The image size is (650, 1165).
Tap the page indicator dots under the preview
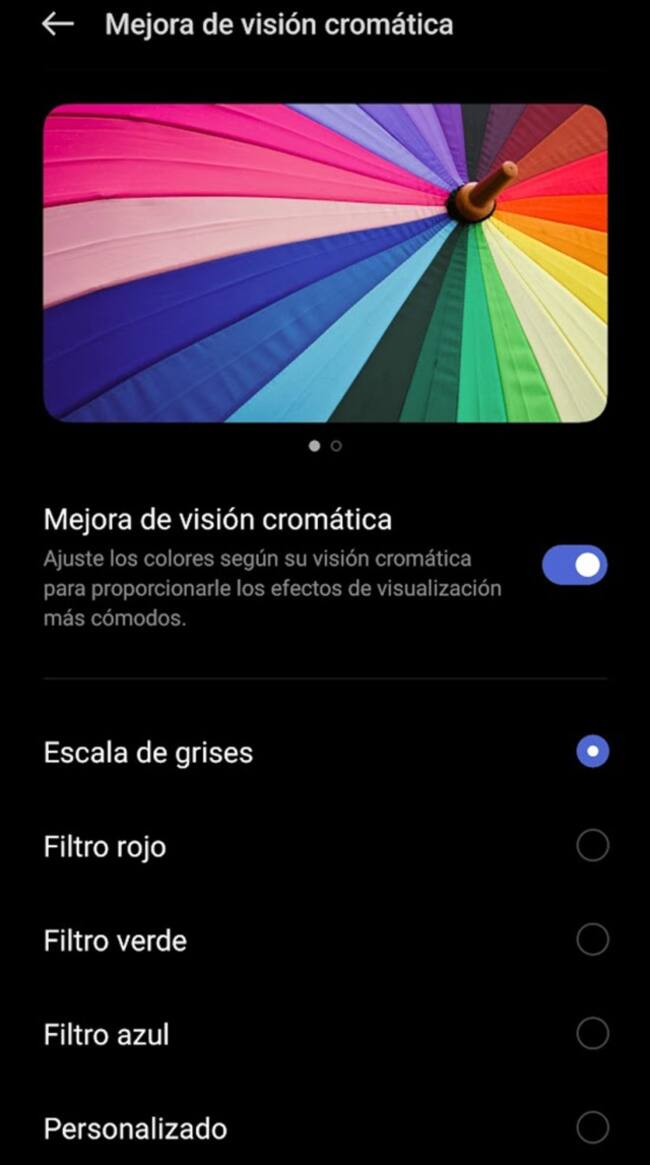[x=325, y=446]
